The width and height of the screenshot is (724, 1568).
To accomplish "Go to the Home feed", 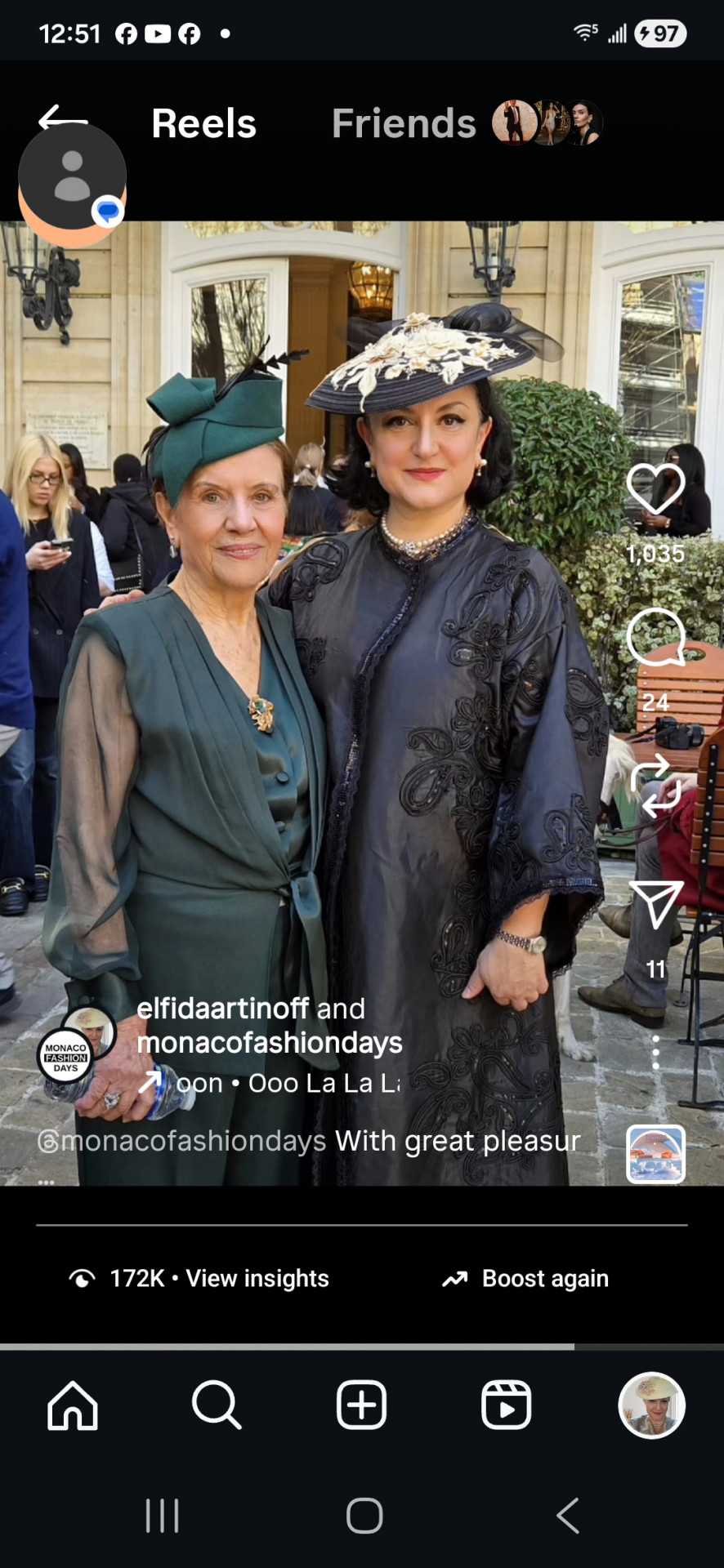I will click(73, 1405).
